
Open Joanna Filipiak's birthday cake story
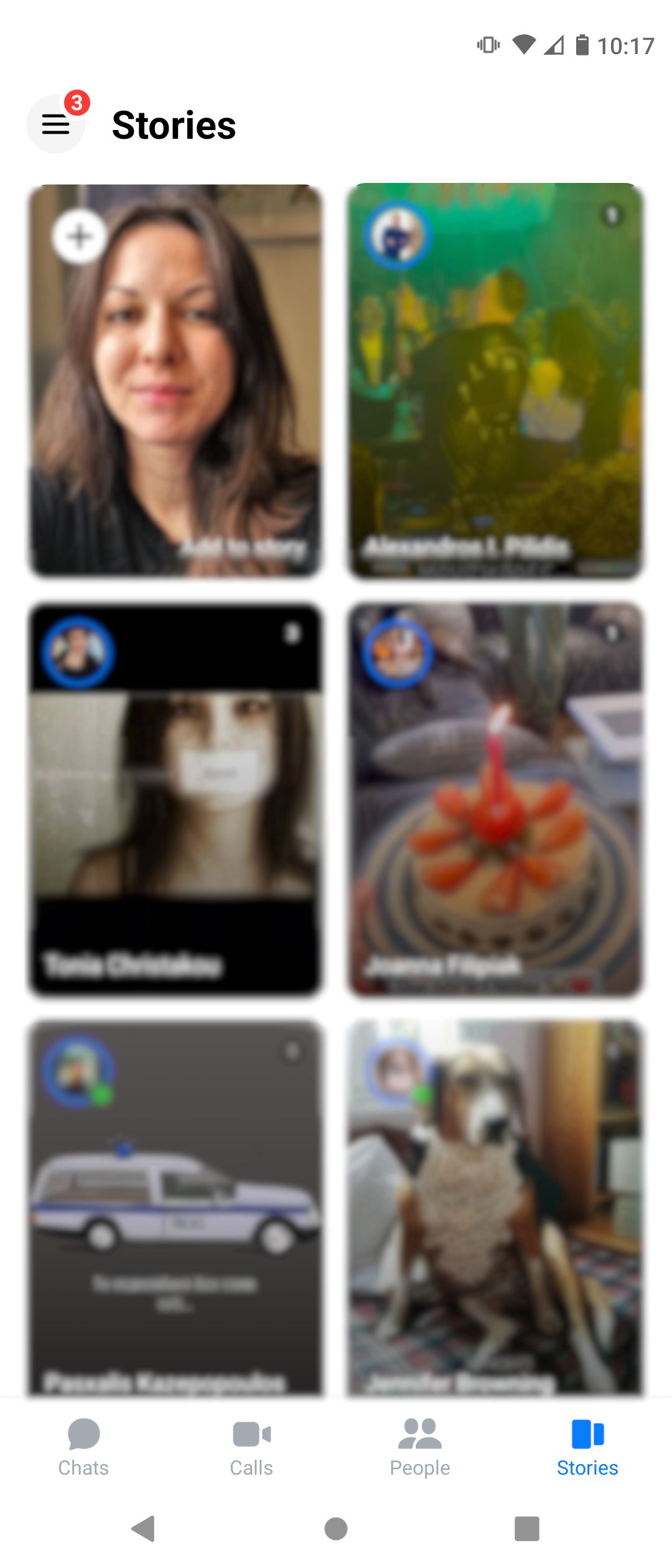pos(495,800)
